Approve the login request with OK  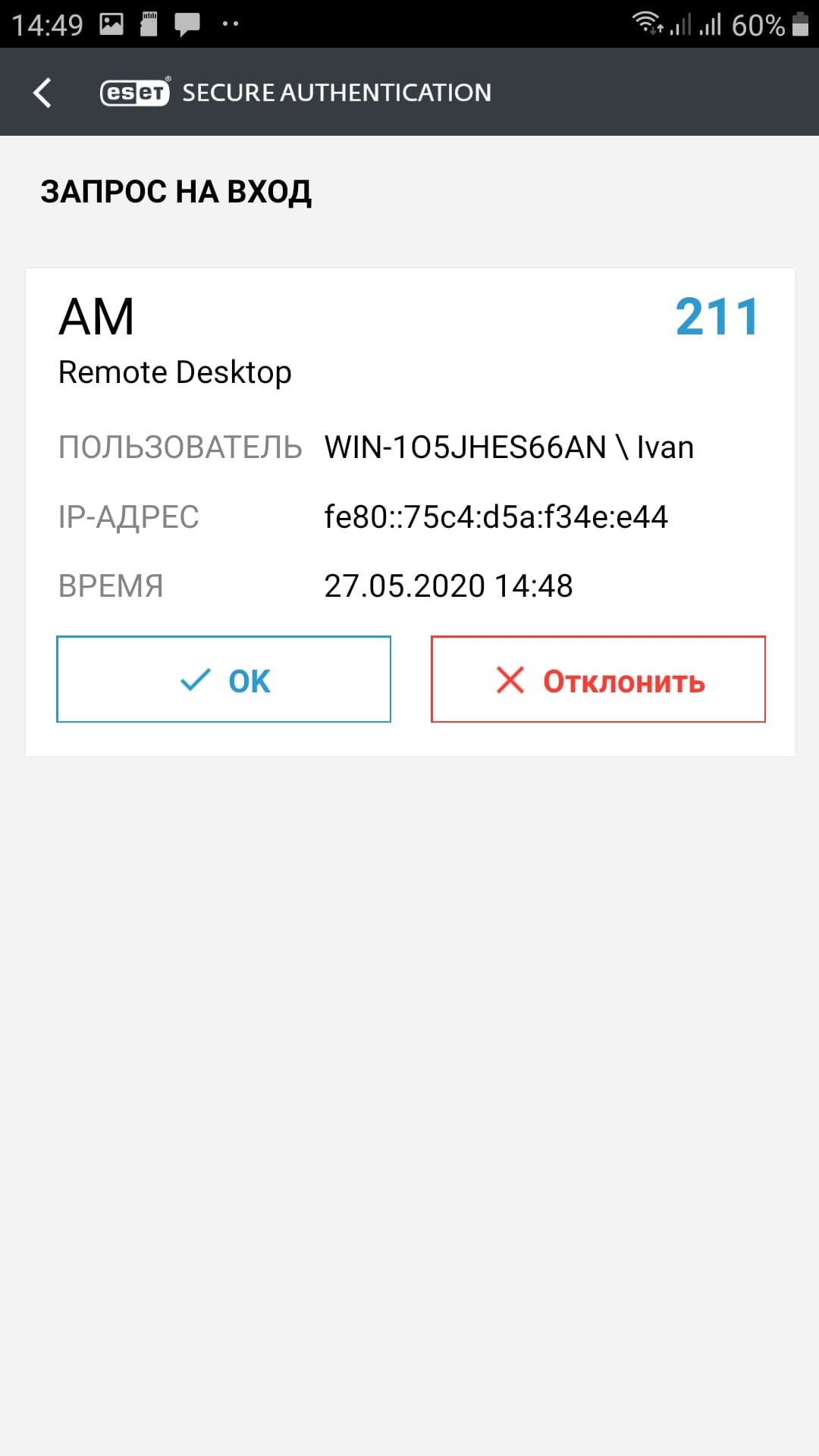224,679
